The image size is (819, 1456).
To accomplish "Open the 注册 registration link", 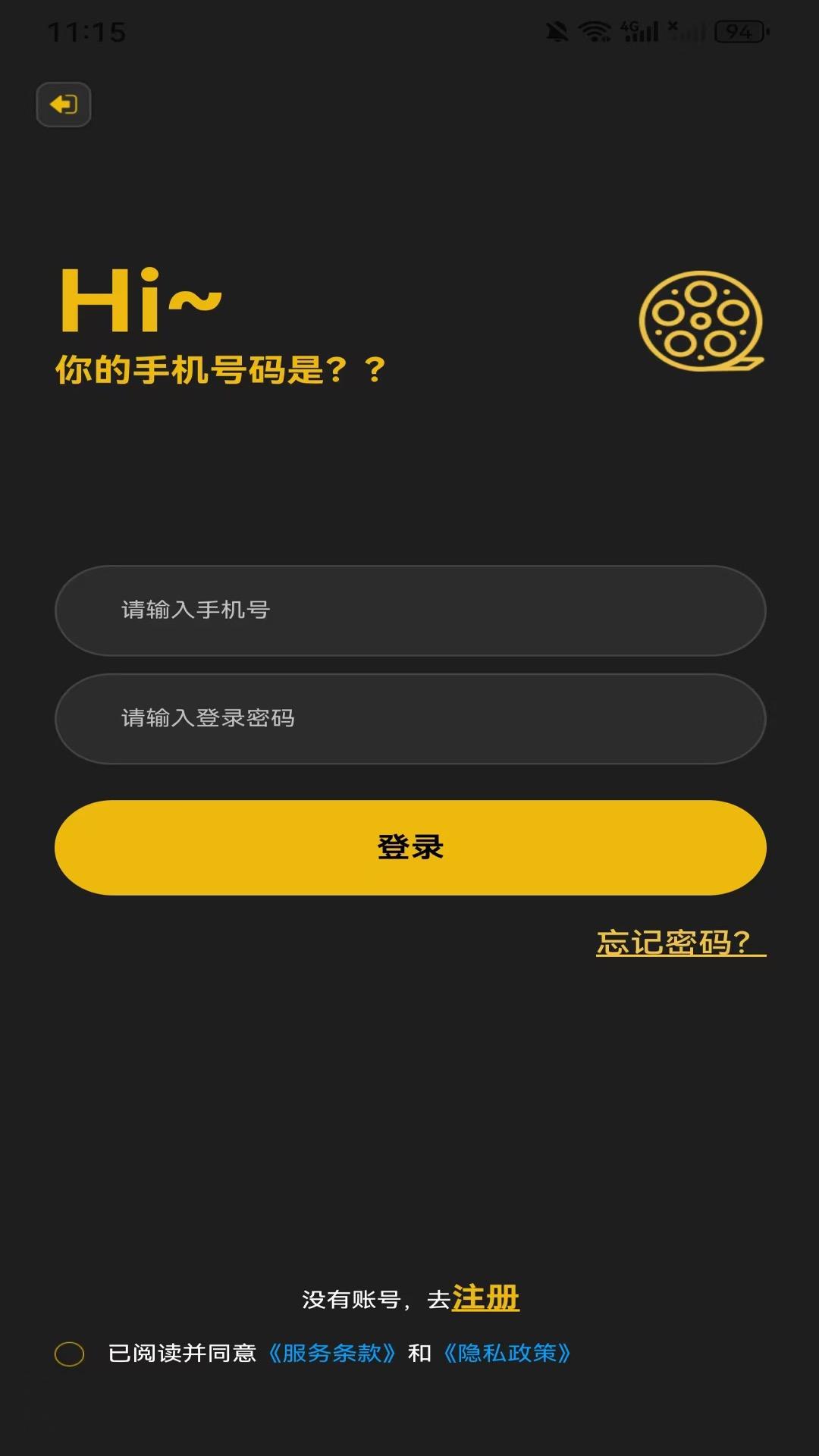I will 485,1298.
